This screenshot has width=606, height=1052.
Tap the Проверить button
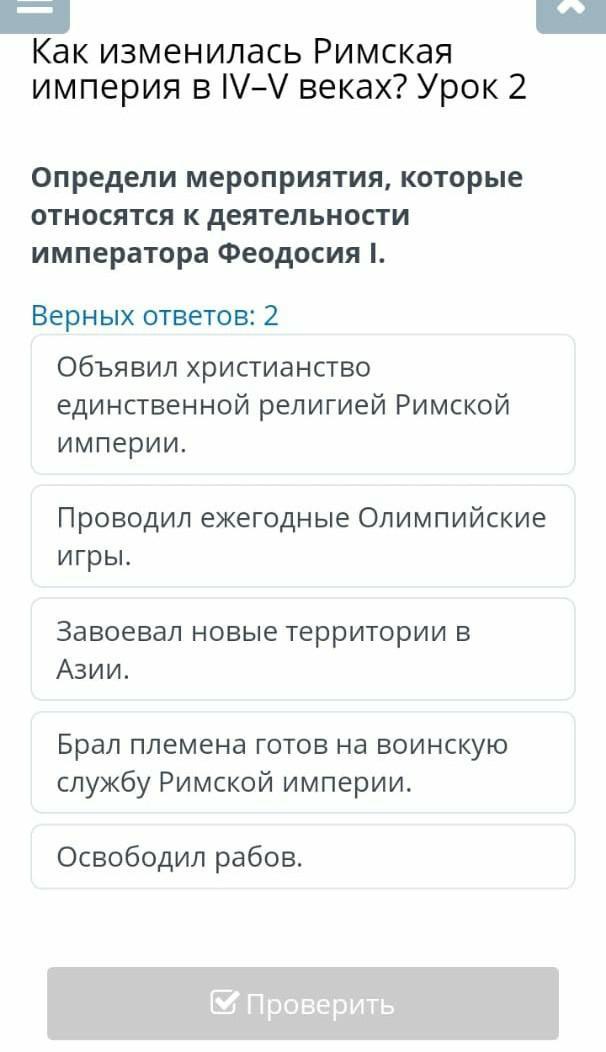tap(303, 1003)
